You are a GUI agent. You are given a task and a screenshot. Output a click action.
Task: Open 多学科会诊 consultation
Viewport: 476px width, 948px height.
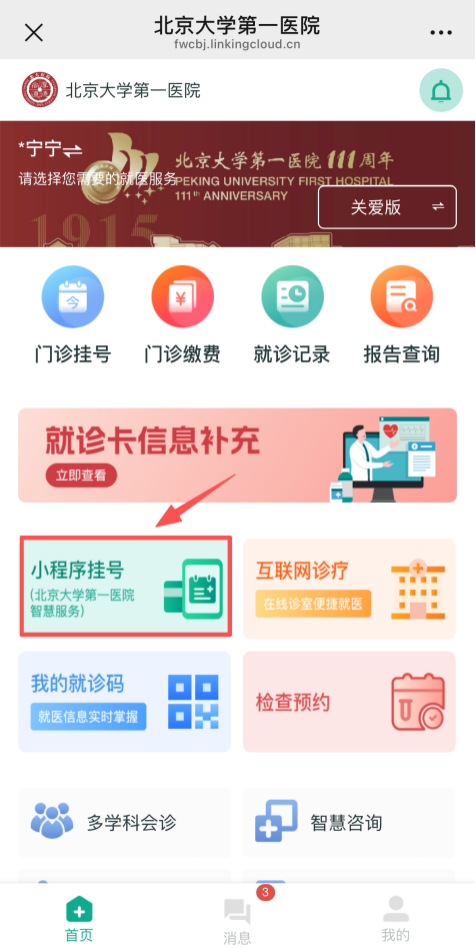(125, 822)
